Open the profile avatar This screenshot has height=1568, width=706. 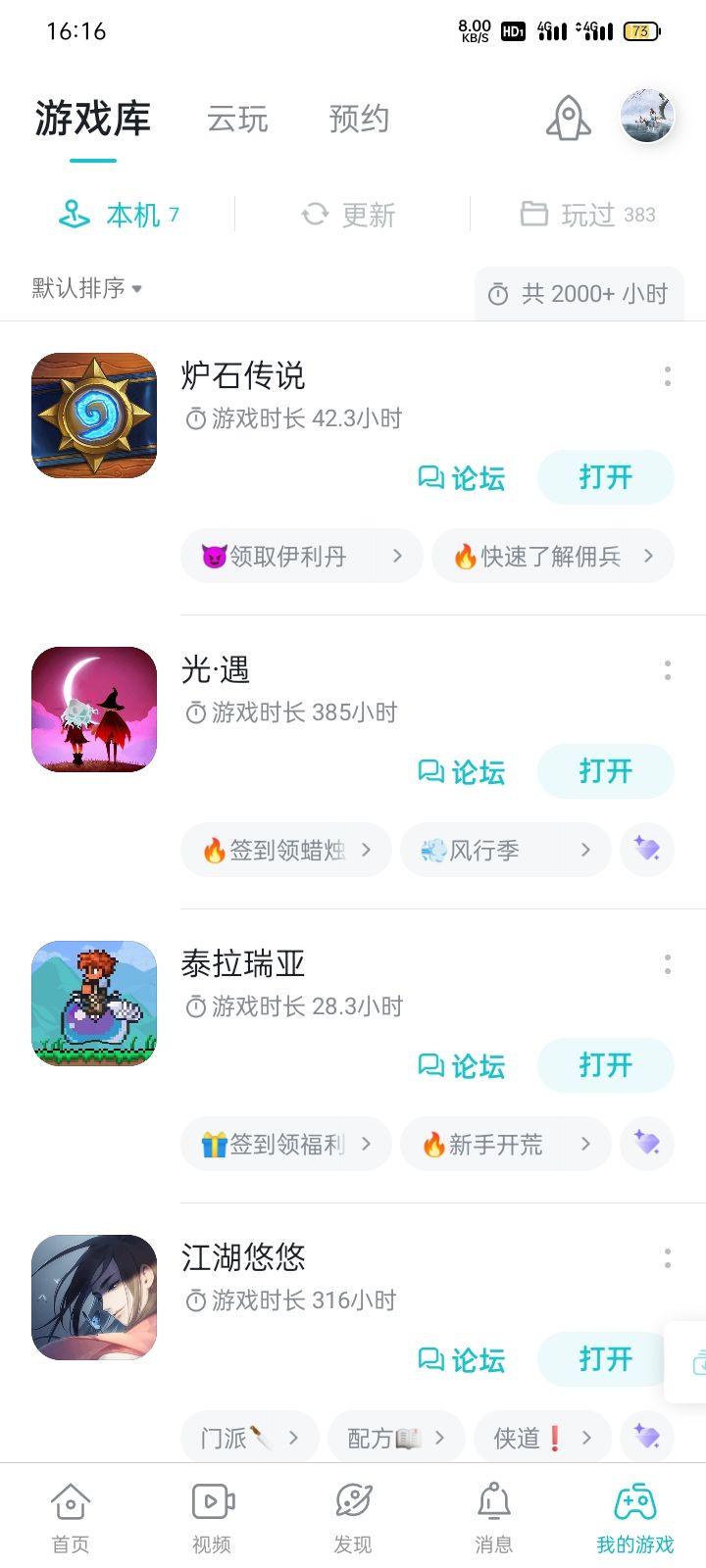(x=647, y=118)
